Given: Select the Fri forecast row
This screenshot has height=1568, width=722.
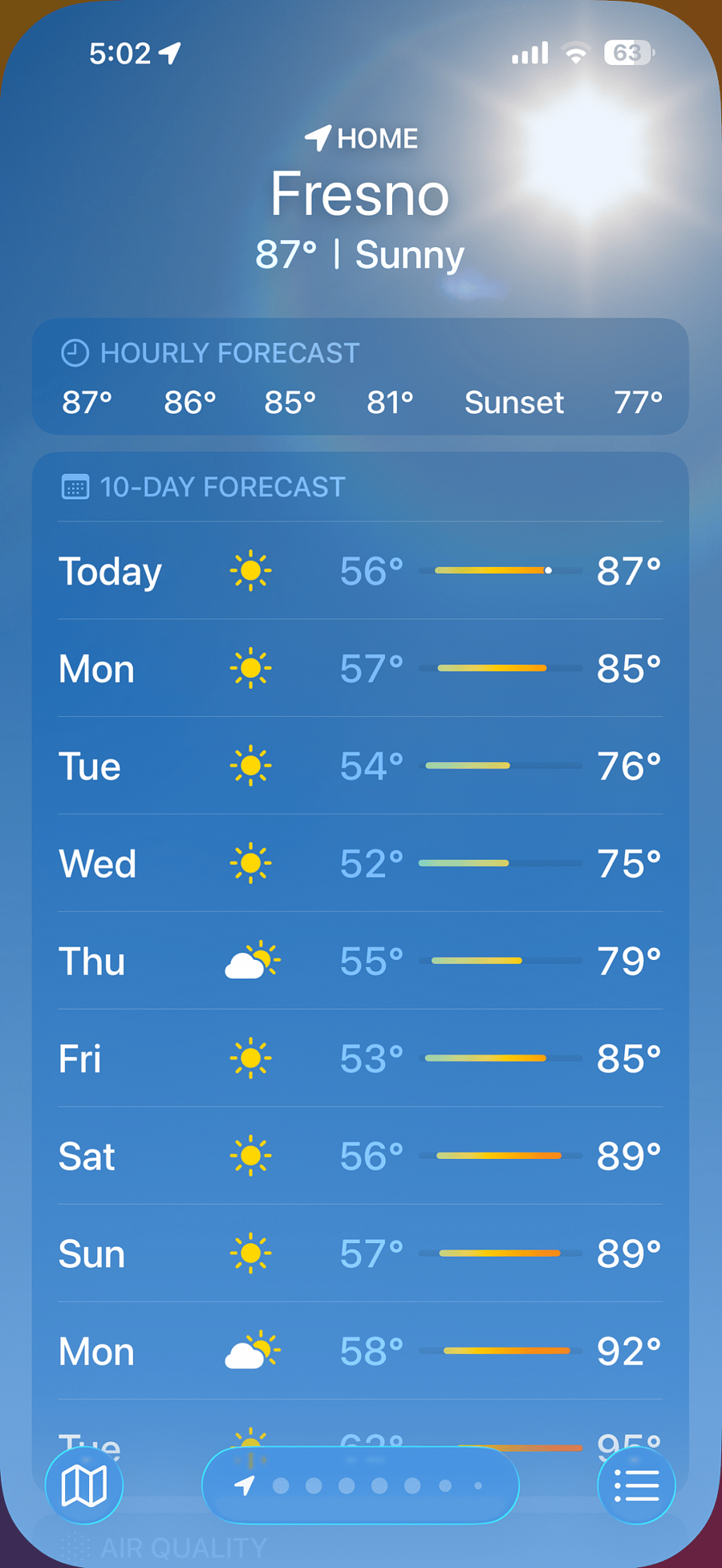Looking at the screenshot, I should pyautogui.click(x=360, y=1059).
